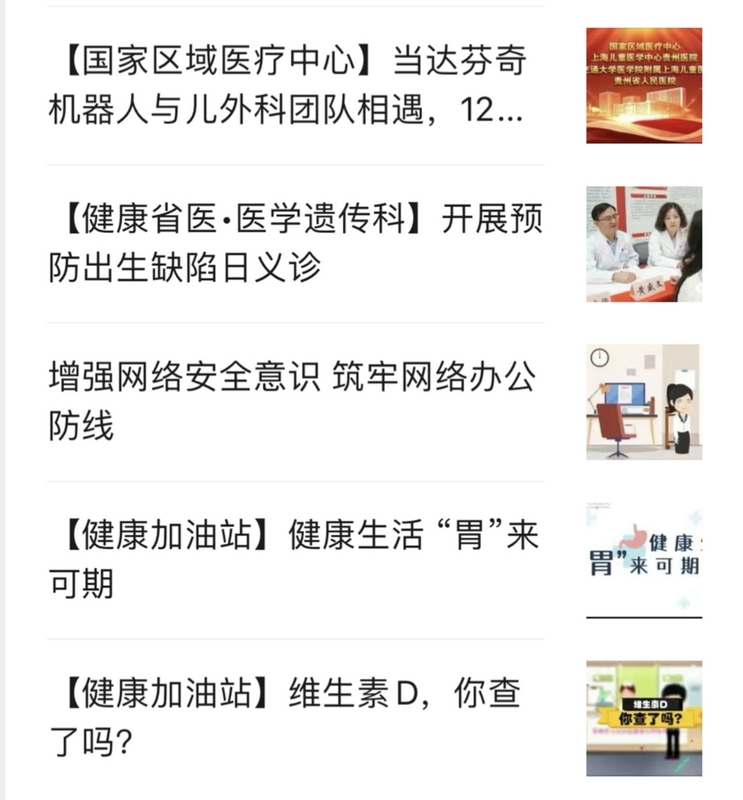Click the yellow 你查了吗? banner text
Viewport: 743px width, 800px height.
pos(650,718)
